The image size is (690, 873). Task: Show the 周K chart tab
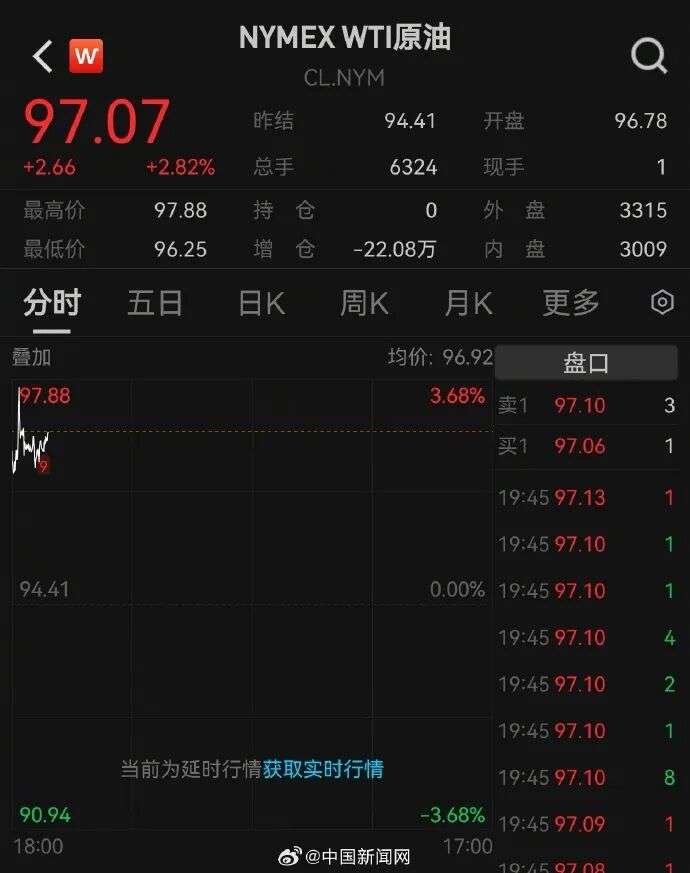[364, 302]
